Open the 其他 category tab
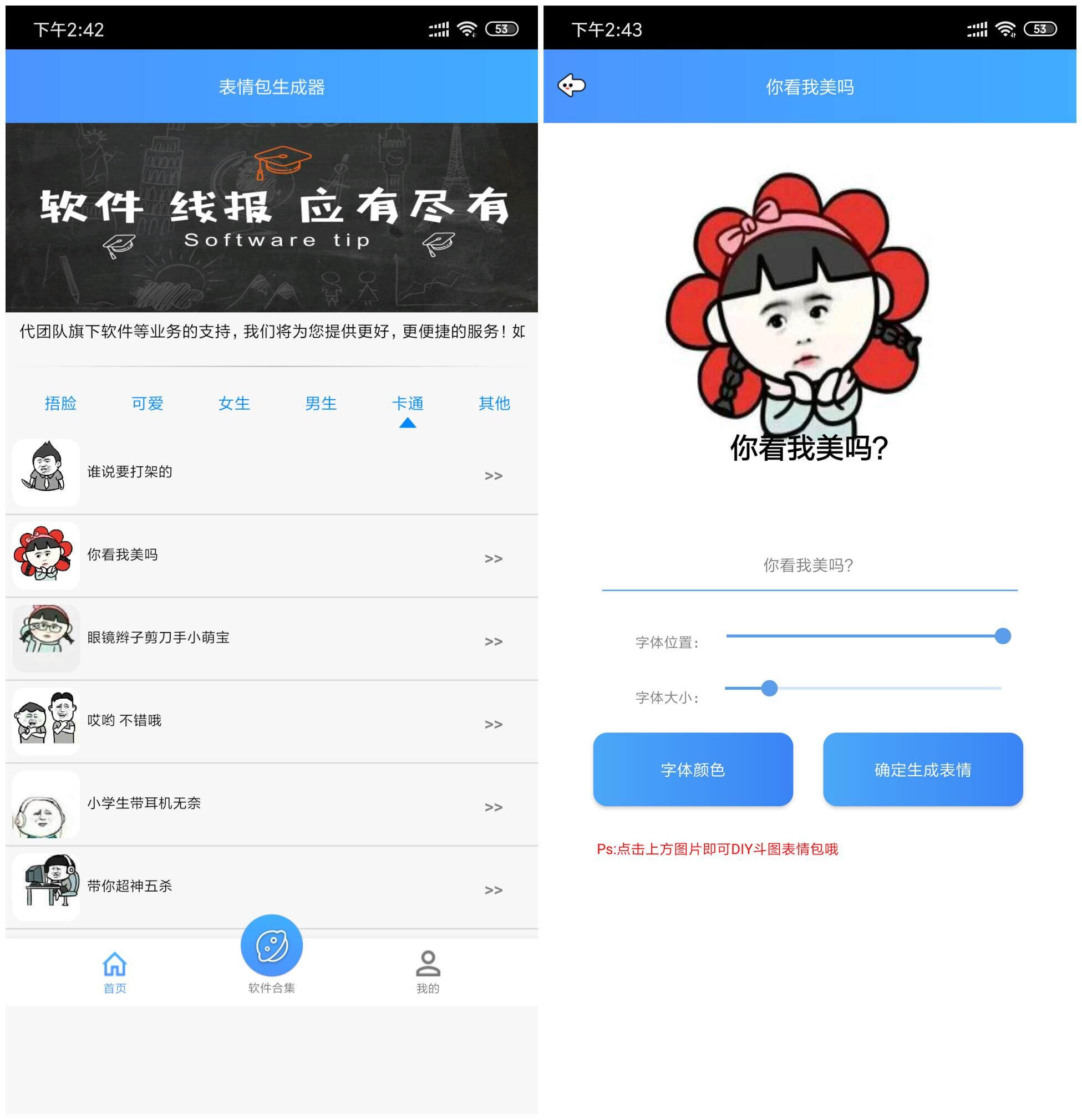 point(494,404)
